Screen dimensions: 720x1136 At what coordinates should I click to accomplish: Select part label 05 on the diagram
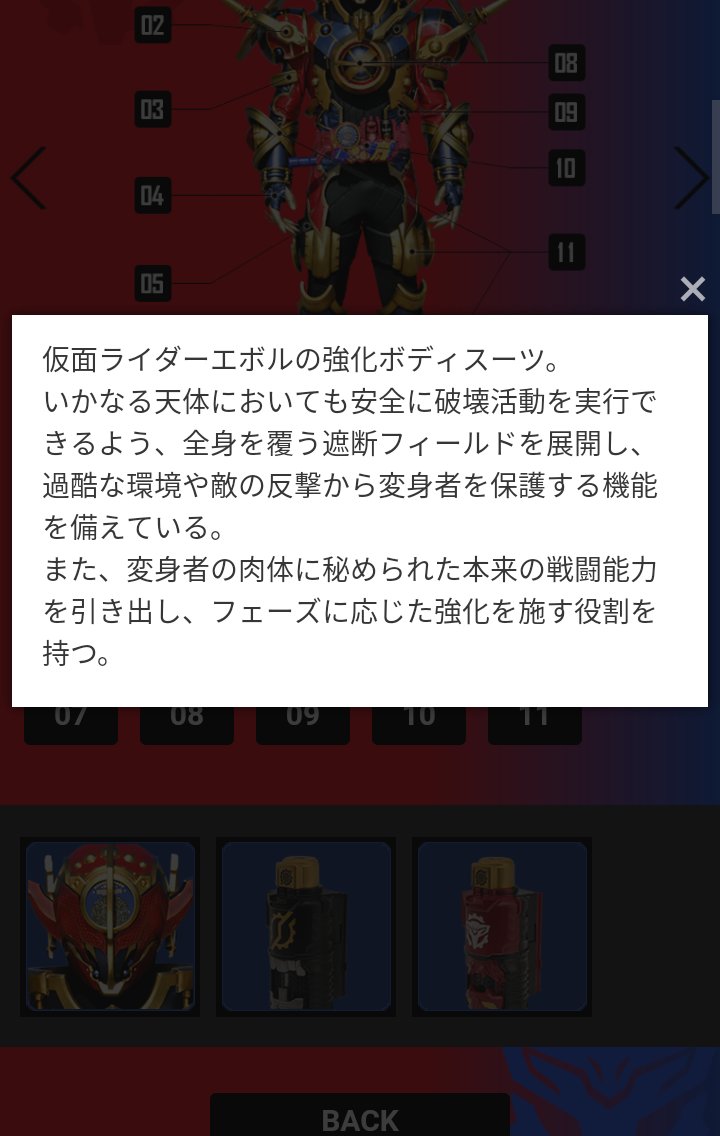pos(152,283)
